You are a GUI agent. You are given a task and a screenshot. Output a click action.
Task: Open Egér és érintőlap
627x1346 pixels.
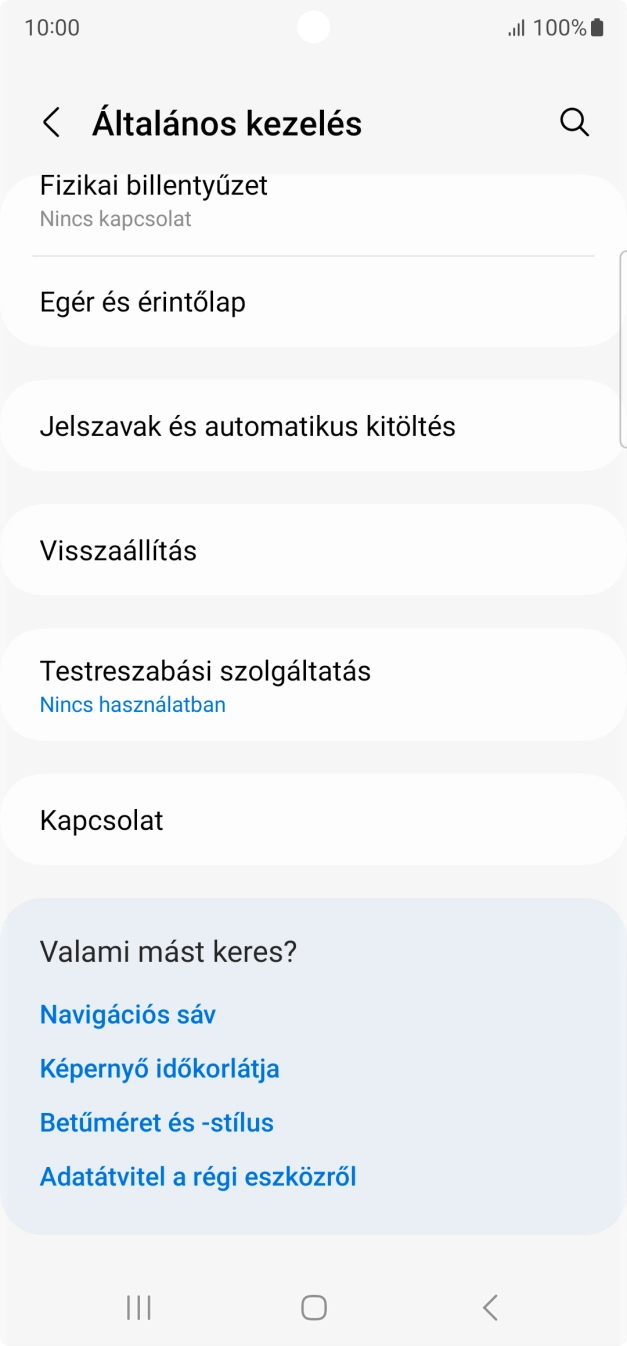[313, 302]
